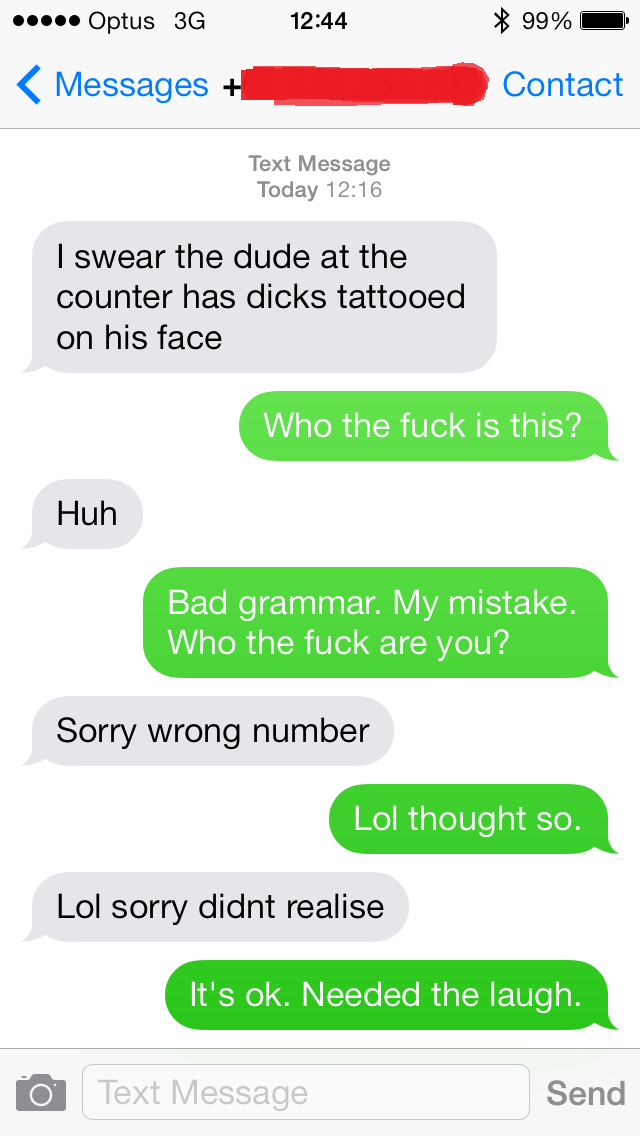Open camera to attach a photo
The image size is (640, 1136).
(x=41, y=1092)
